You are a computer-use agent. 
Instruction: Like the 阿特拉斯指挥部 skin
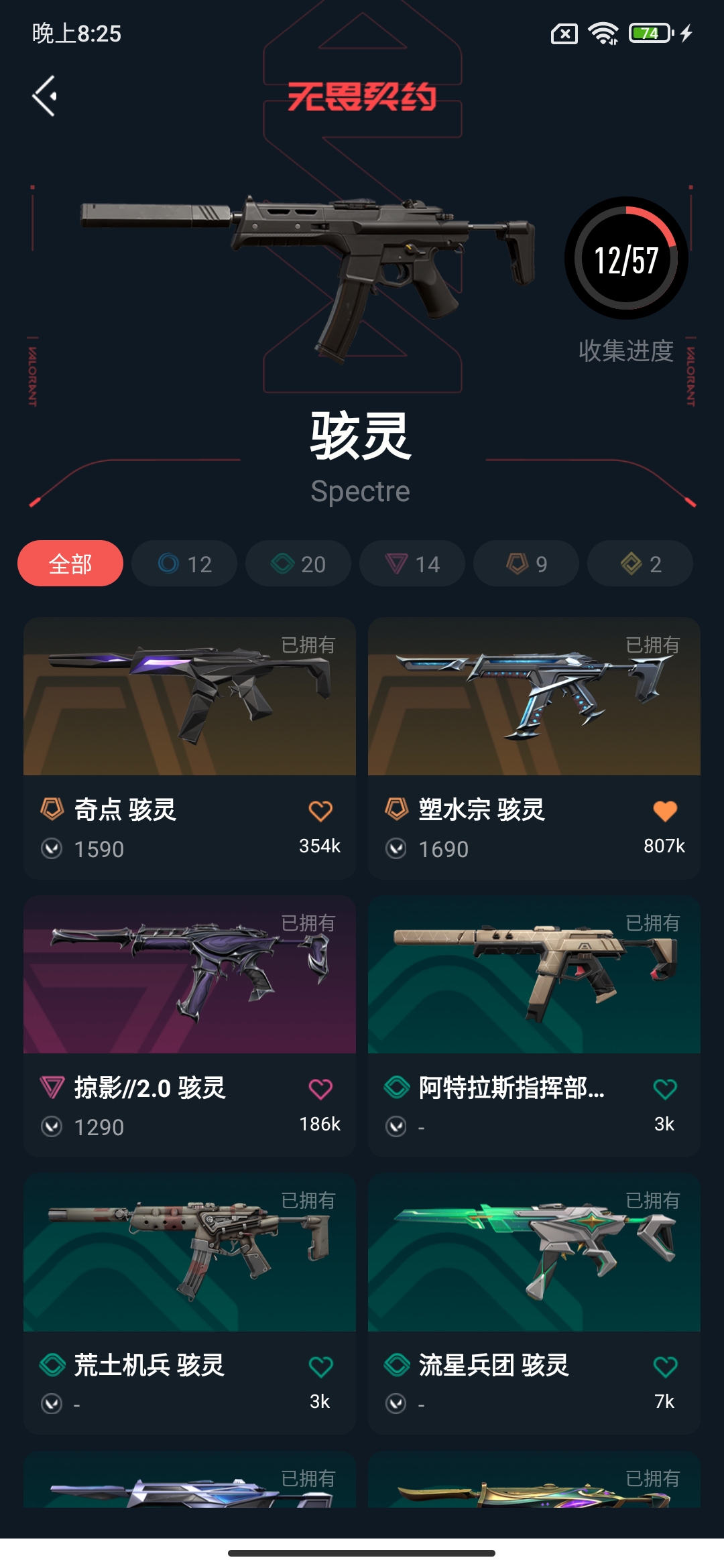point(665,1089)
